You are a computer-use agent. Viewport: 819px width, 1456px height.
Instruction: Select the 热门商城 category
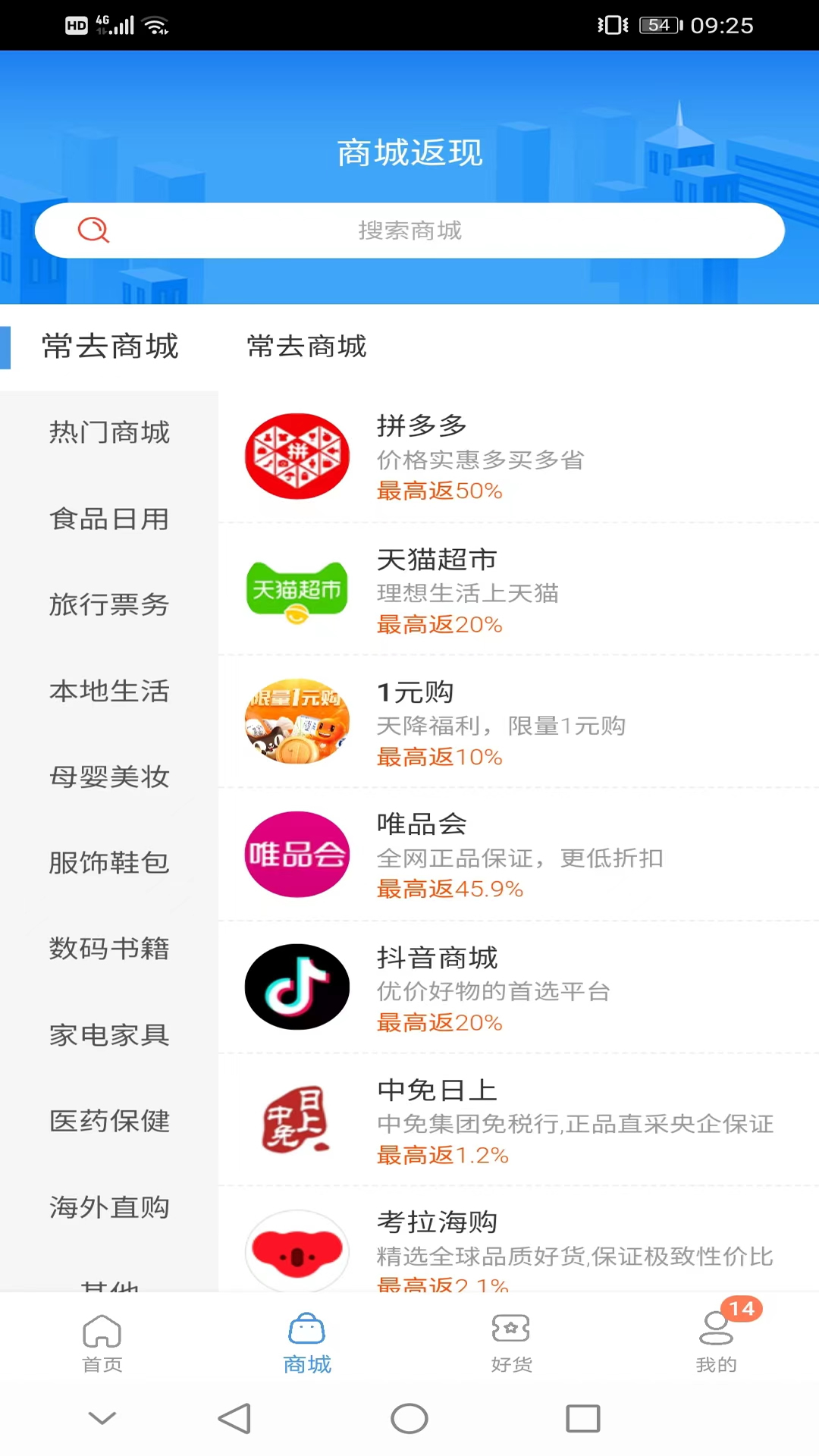click(x=108, y=433)
